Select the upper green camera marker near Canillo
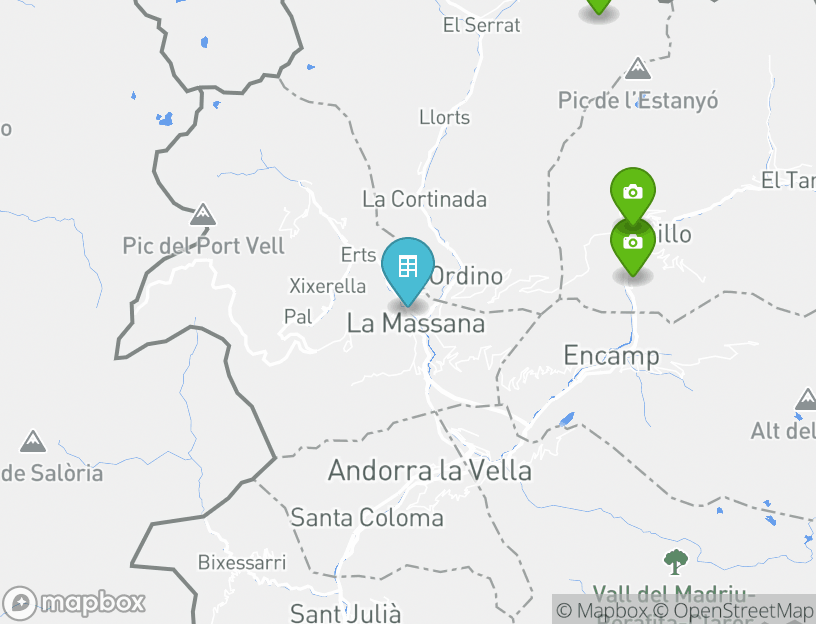The width and height of the screenshot is (816, 624). click(x=632, y=191)
